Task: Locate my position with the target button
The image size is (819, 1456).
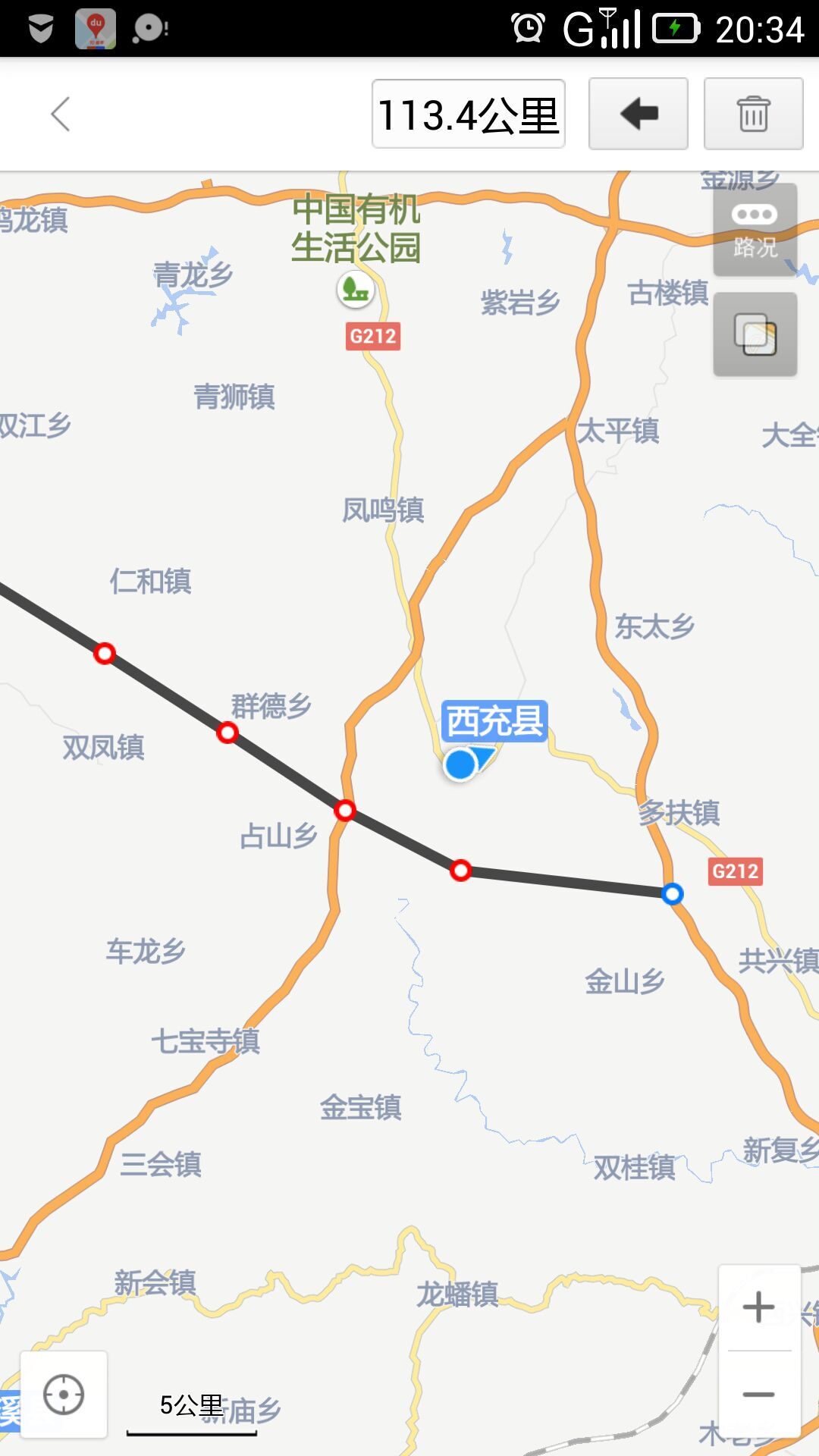Action: pyautogui.click(x=64, y=1394)
